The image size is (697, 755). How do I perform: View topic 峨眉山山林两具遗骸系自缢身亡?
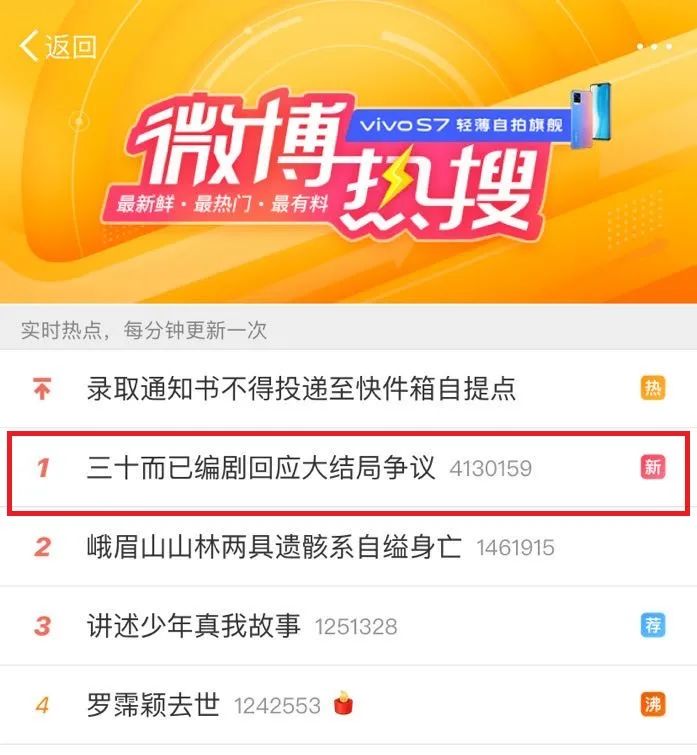tap(274, 547)
